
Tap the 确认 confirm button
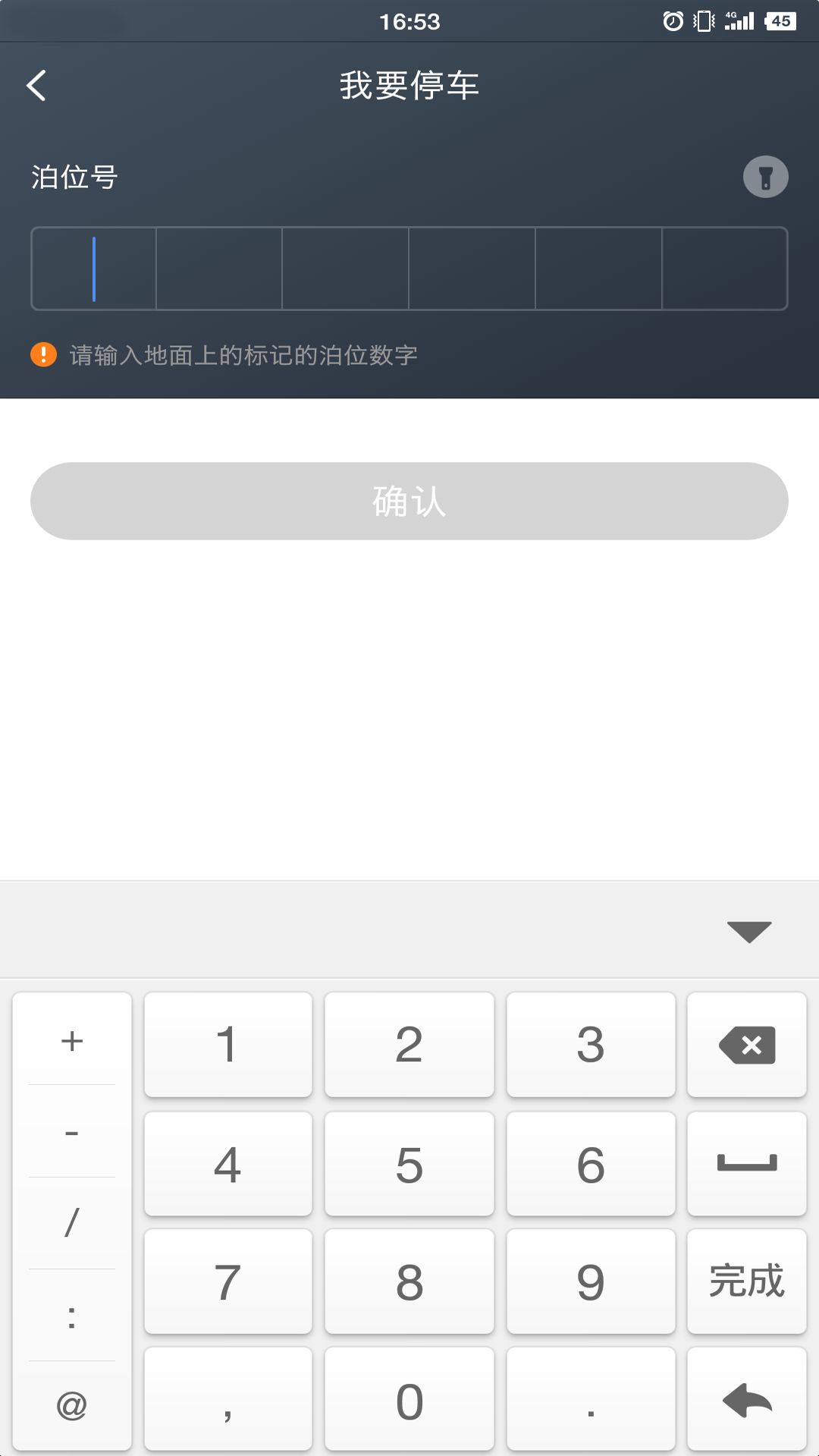click(x=409, y=501)
